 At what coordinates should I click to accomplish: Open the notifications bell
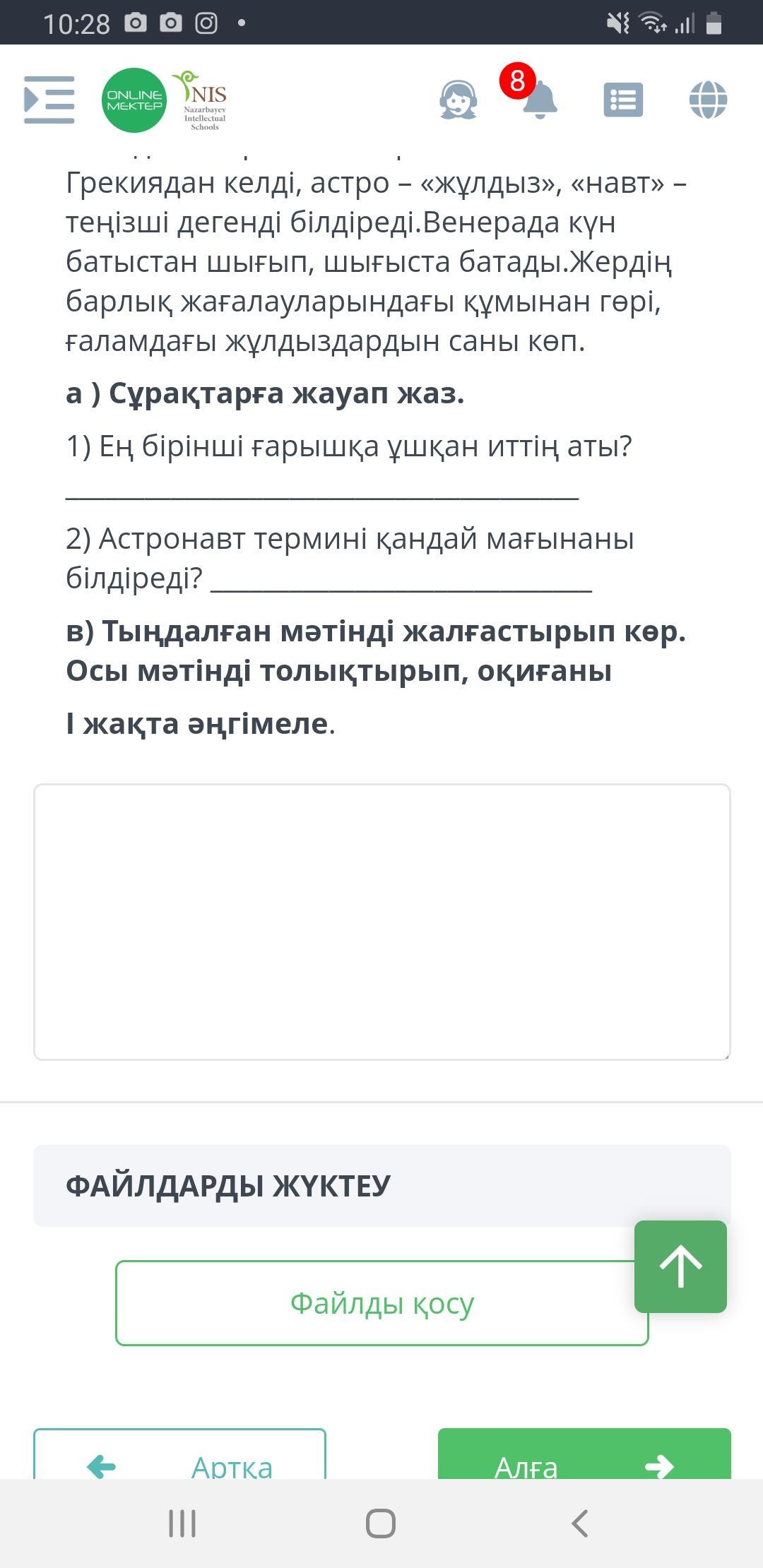(540, 100)
